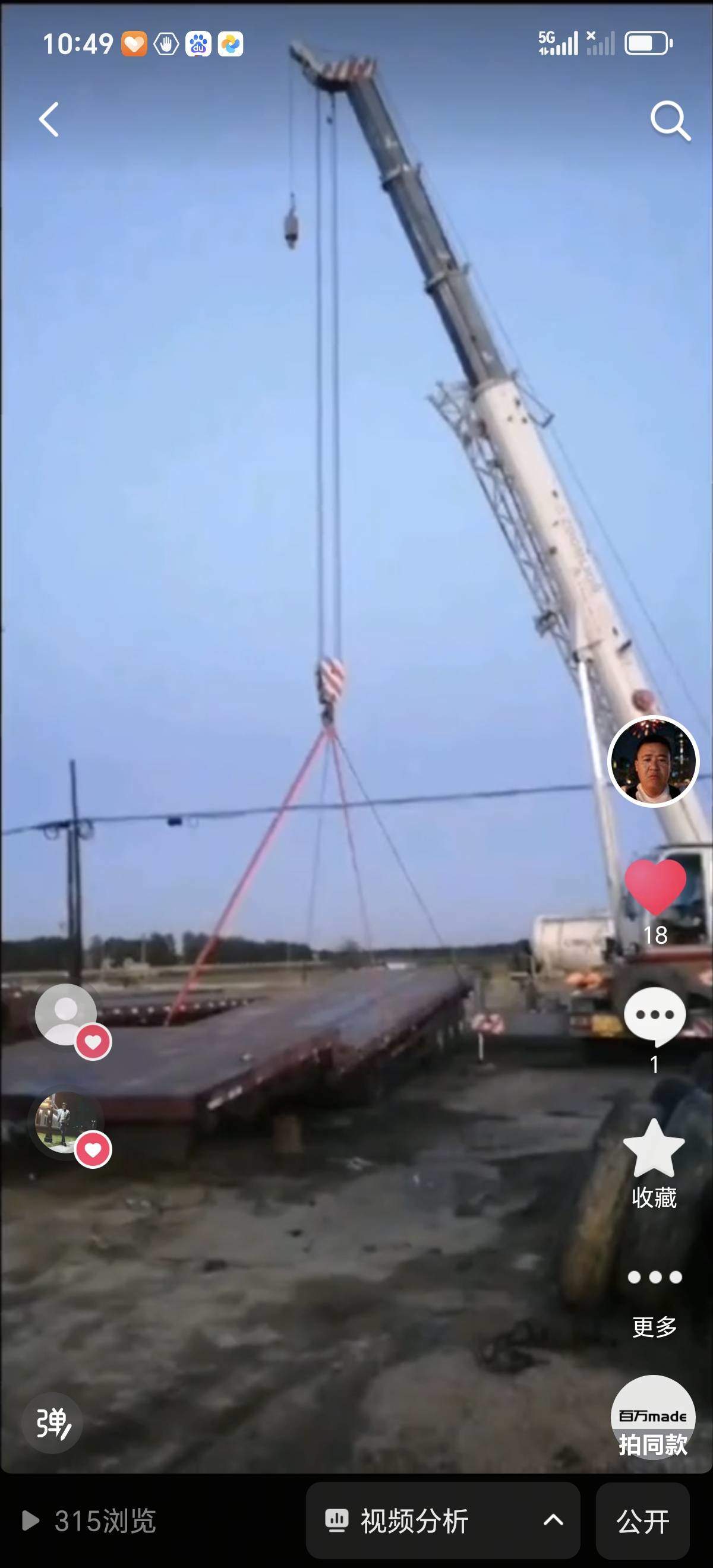Open the photo avatar liker's profile
The height and width of the screenshot is (1568, 713).
tap(65, 1123)
